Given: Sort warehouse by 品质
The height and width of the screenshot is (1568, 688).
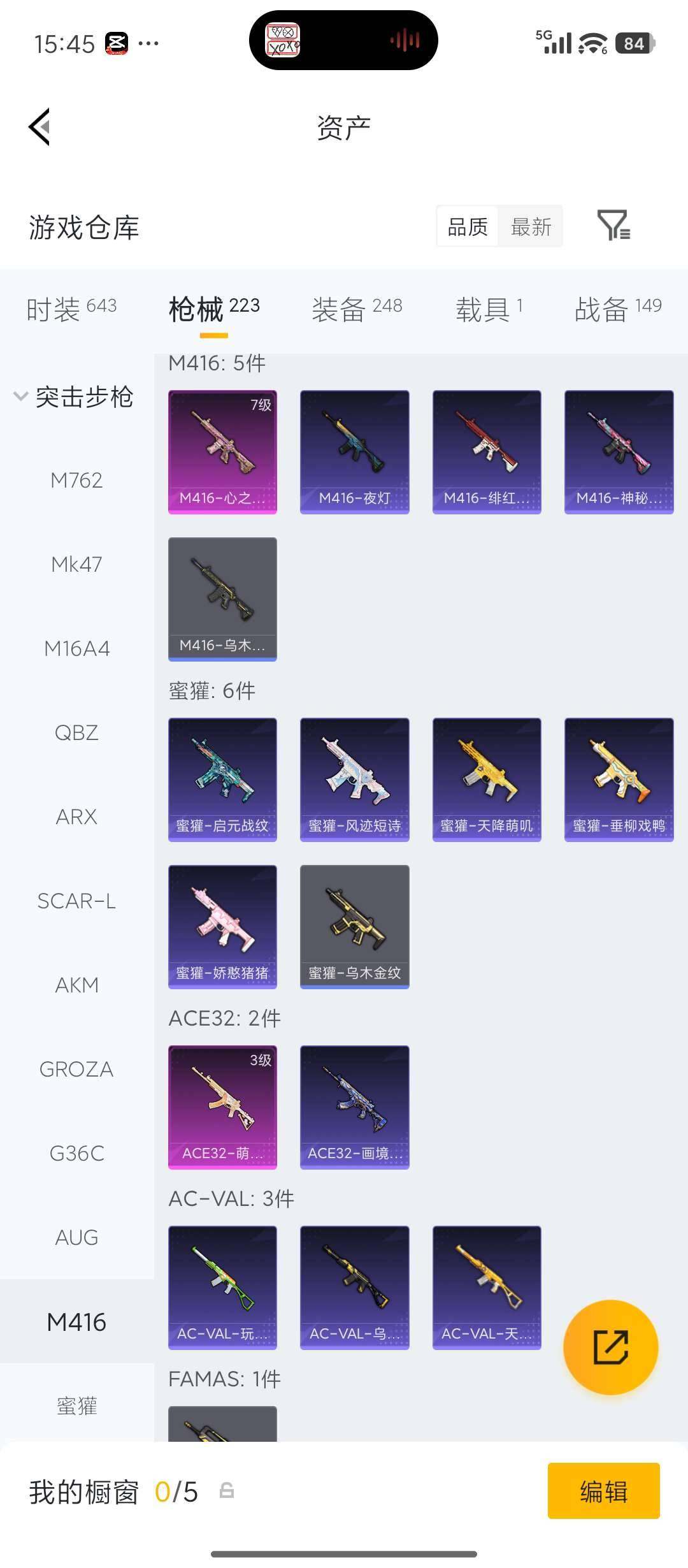Looking at the screenshot, I should coord(468,226).
